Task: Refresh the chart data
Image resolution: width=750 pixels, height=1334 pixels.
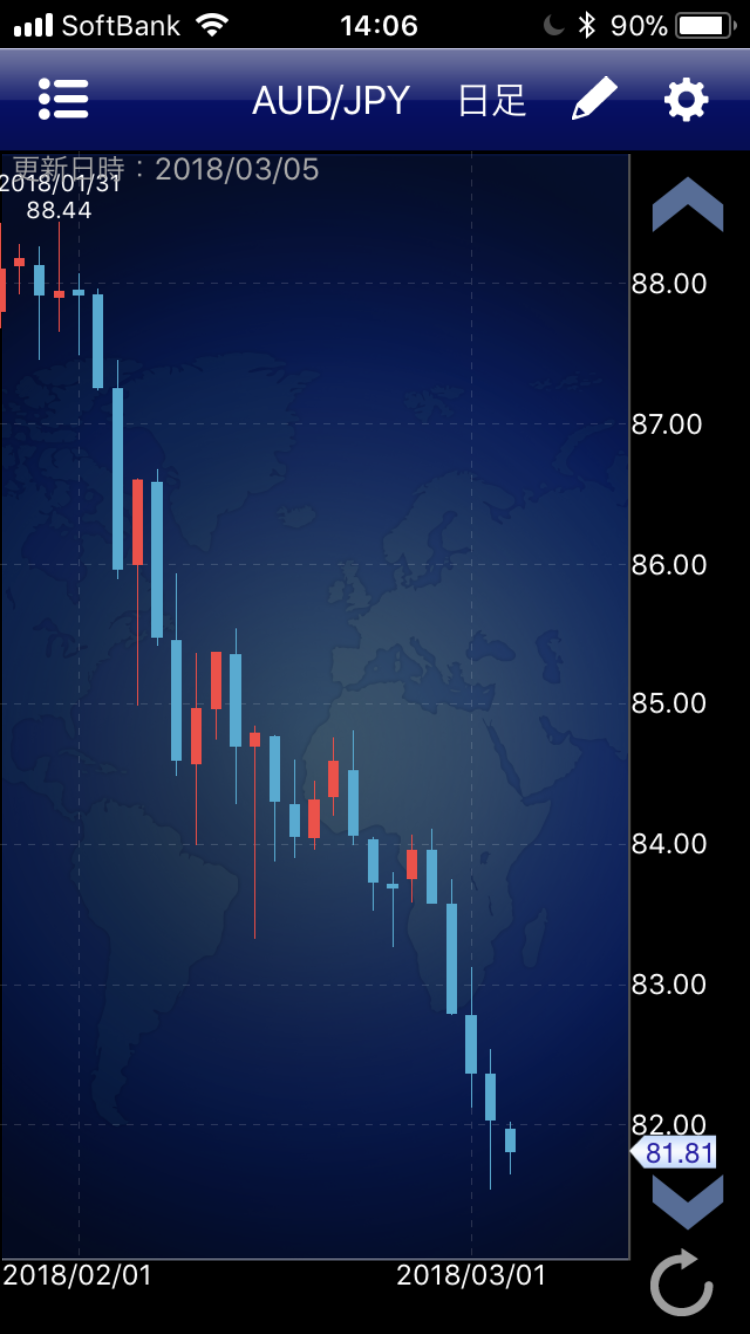Action: [x=682, y=1281]
